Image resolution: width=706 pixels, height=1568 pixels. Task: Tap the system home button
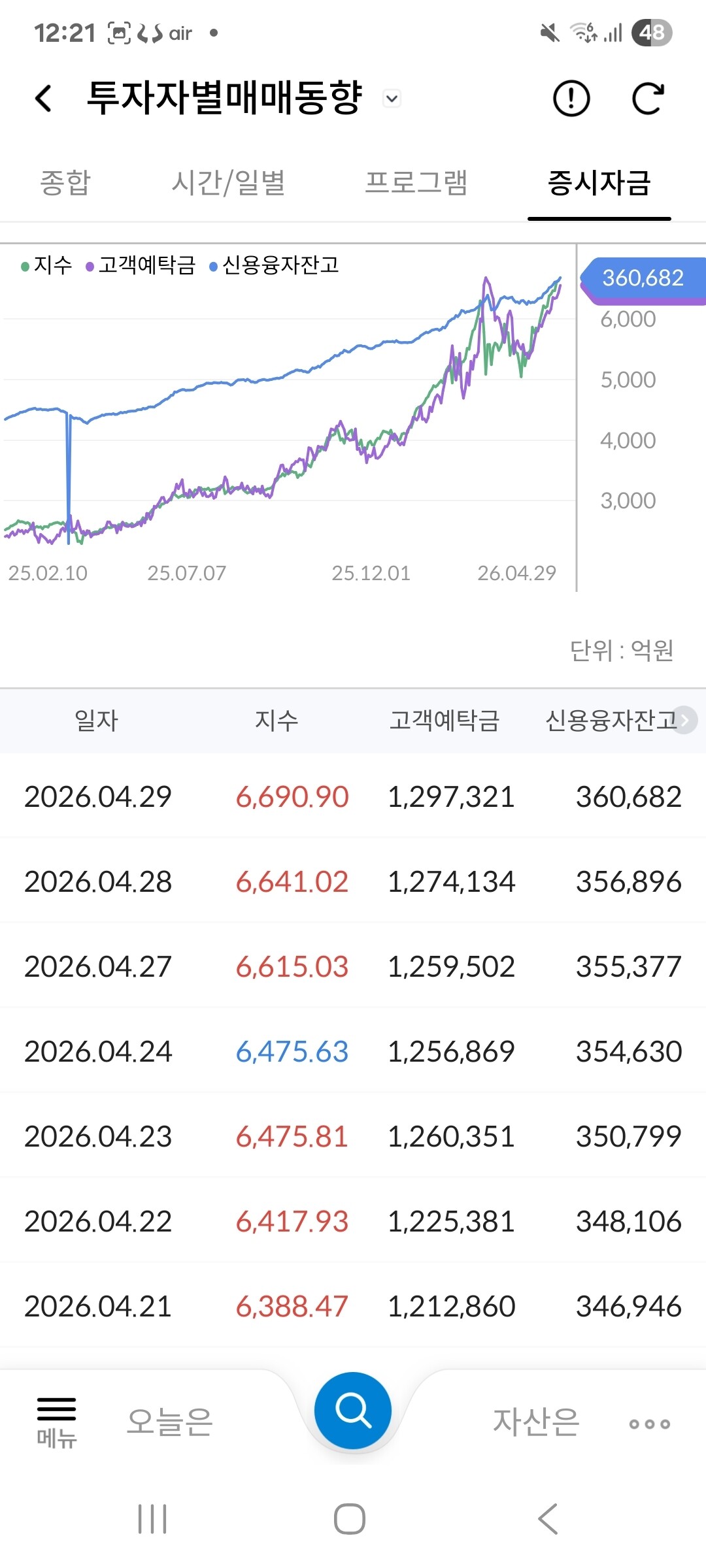pos(350,1519)
